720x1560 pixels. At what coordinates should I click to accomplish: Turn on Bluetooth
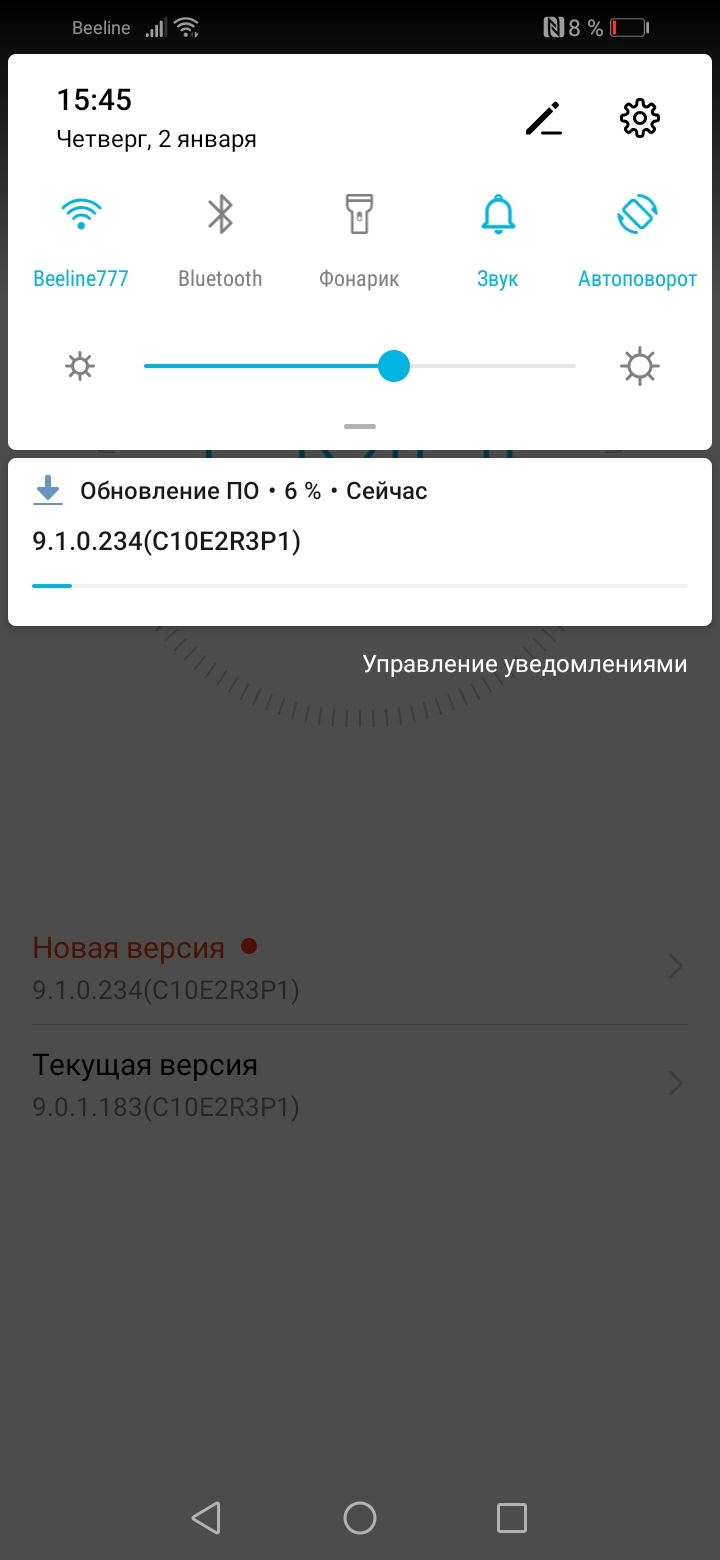(x=220, y=216)
